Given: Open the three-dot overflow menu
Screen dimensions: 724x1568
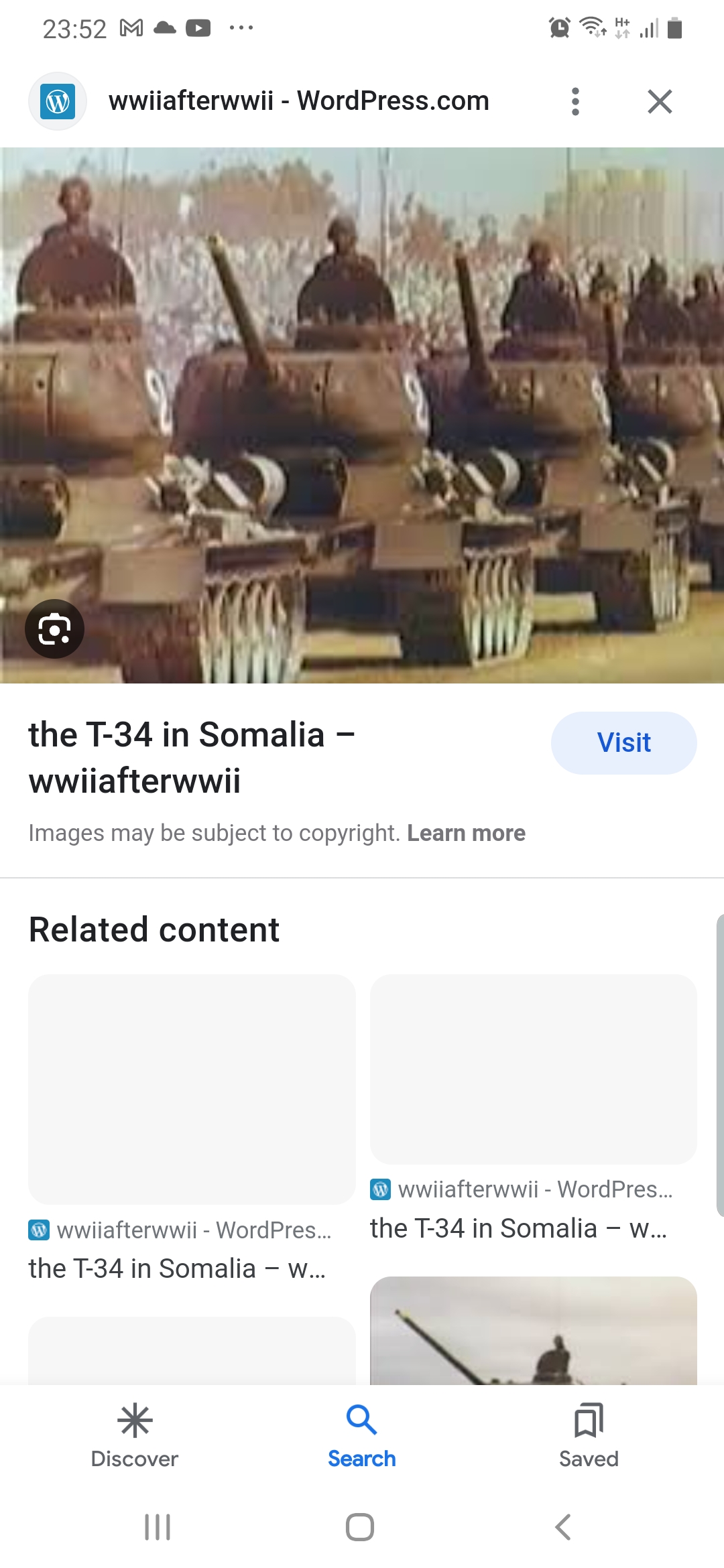Looking at the screenshot, I should pyautogui.click(x=575, y=101).
